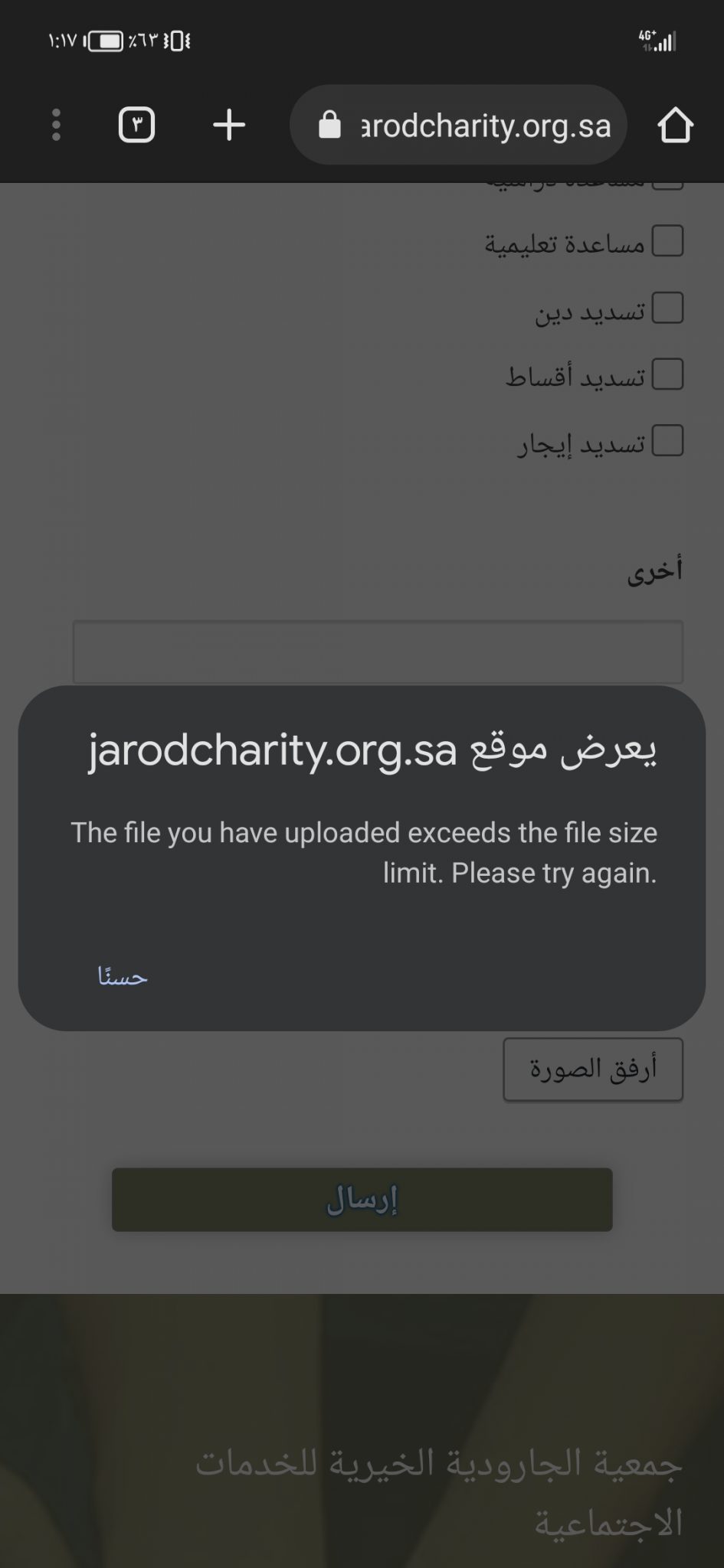Go to the browser home page

(675, 125)
